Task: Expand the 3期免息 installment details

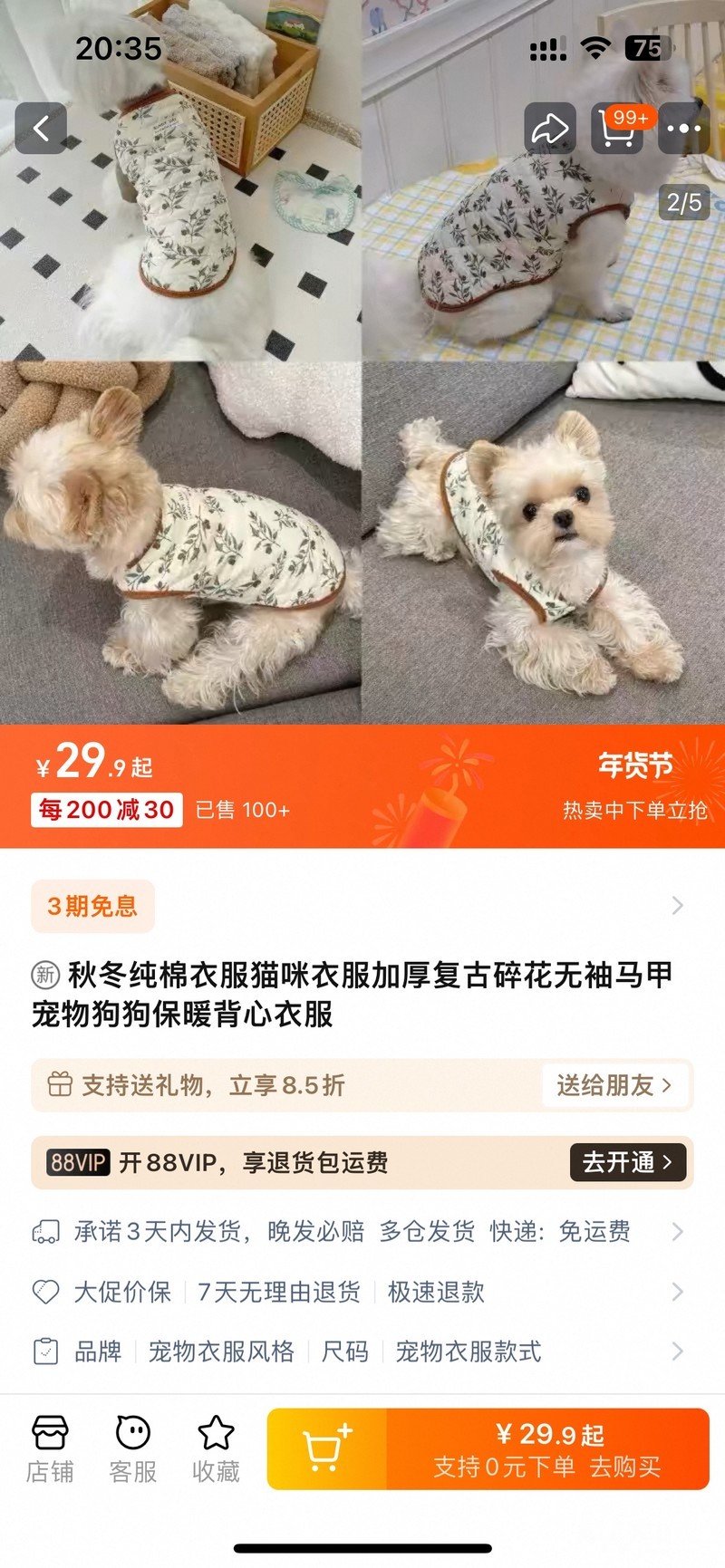Action: (x=676, y=906)
